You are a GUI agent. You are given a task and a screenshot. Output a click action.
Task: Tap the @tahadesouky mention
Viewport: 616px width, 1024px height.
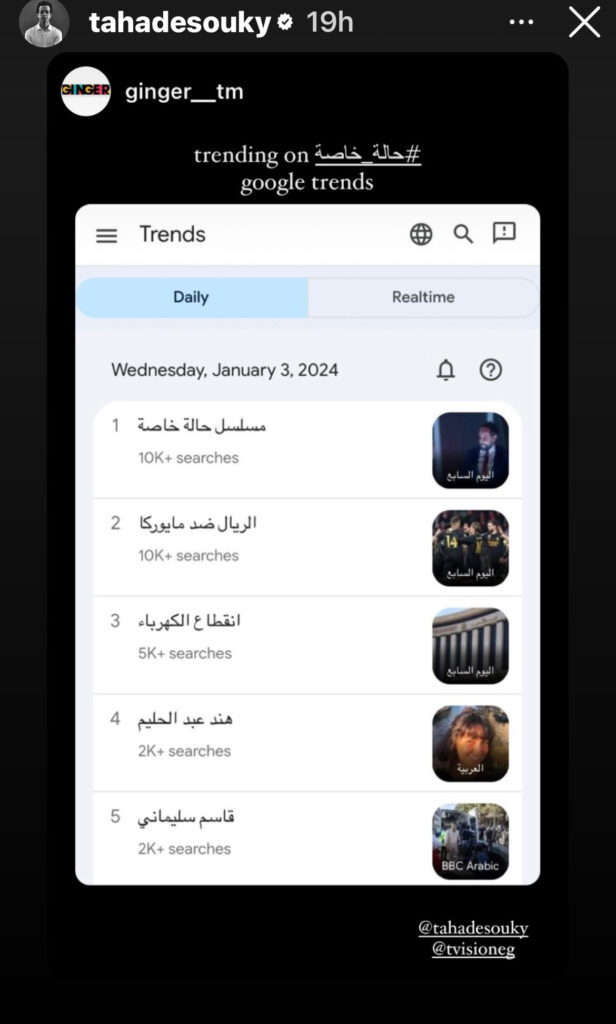tap(473, 928)
